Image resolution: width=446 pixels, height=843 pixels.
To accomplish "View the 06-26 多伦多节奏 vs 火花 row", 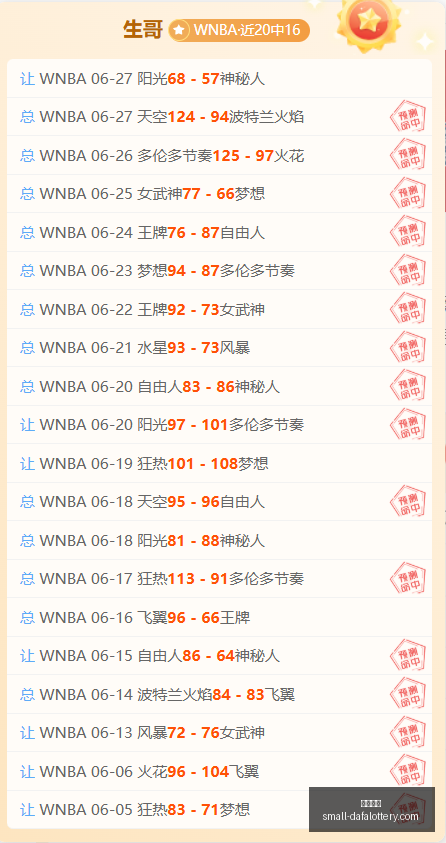I will click(219, 155).
